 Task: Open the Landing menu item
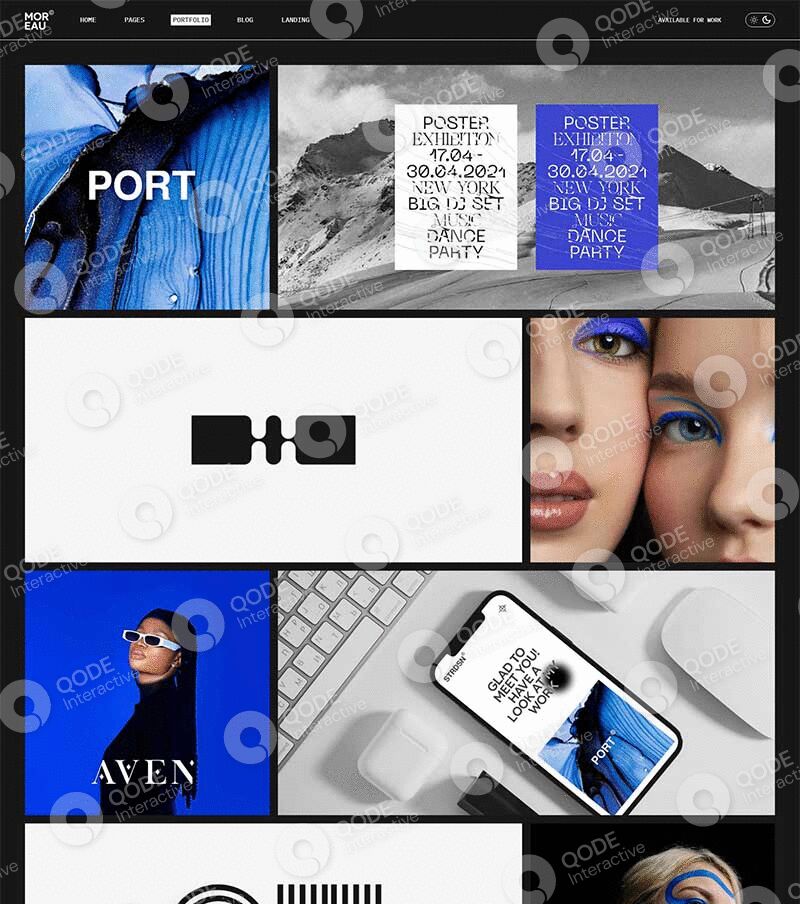(x=295, y=20)
